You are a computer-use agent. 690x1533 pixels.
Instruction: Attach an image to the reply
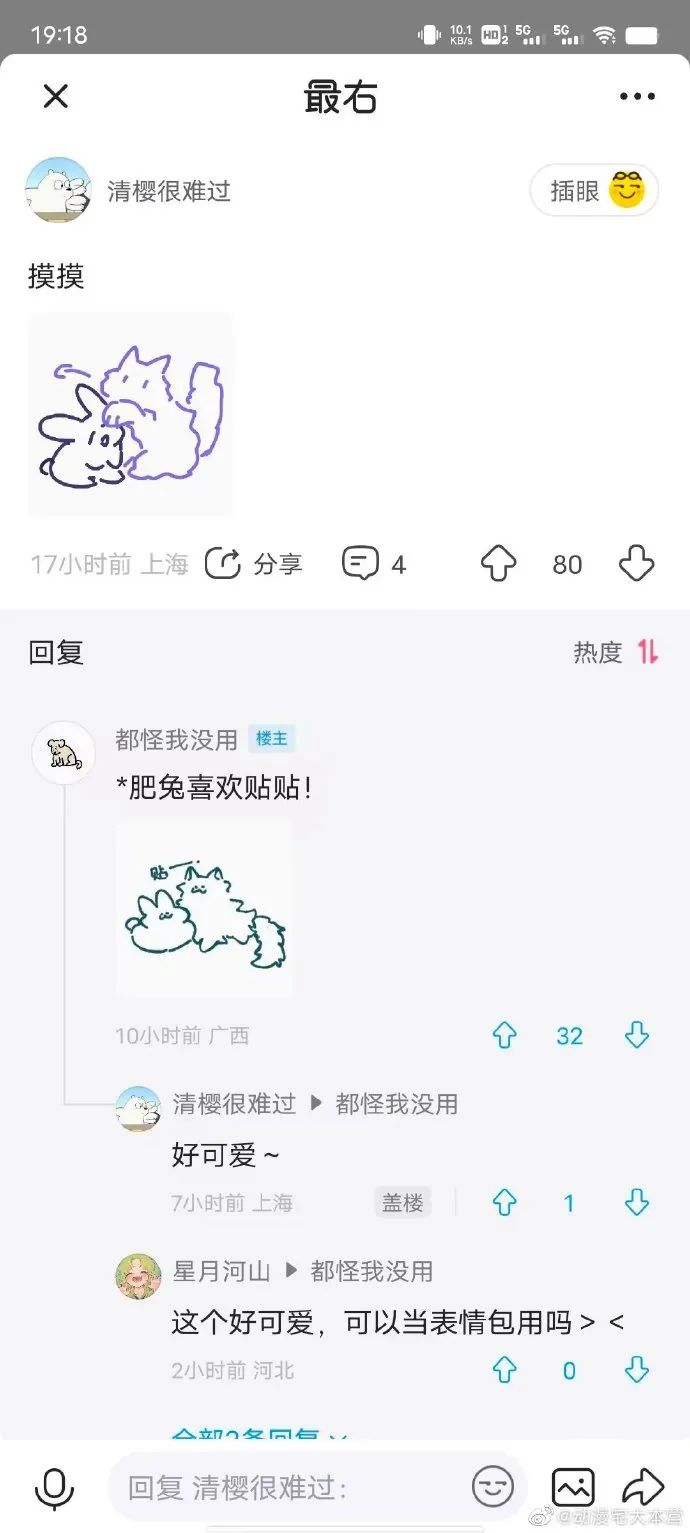coord(573,1488)
